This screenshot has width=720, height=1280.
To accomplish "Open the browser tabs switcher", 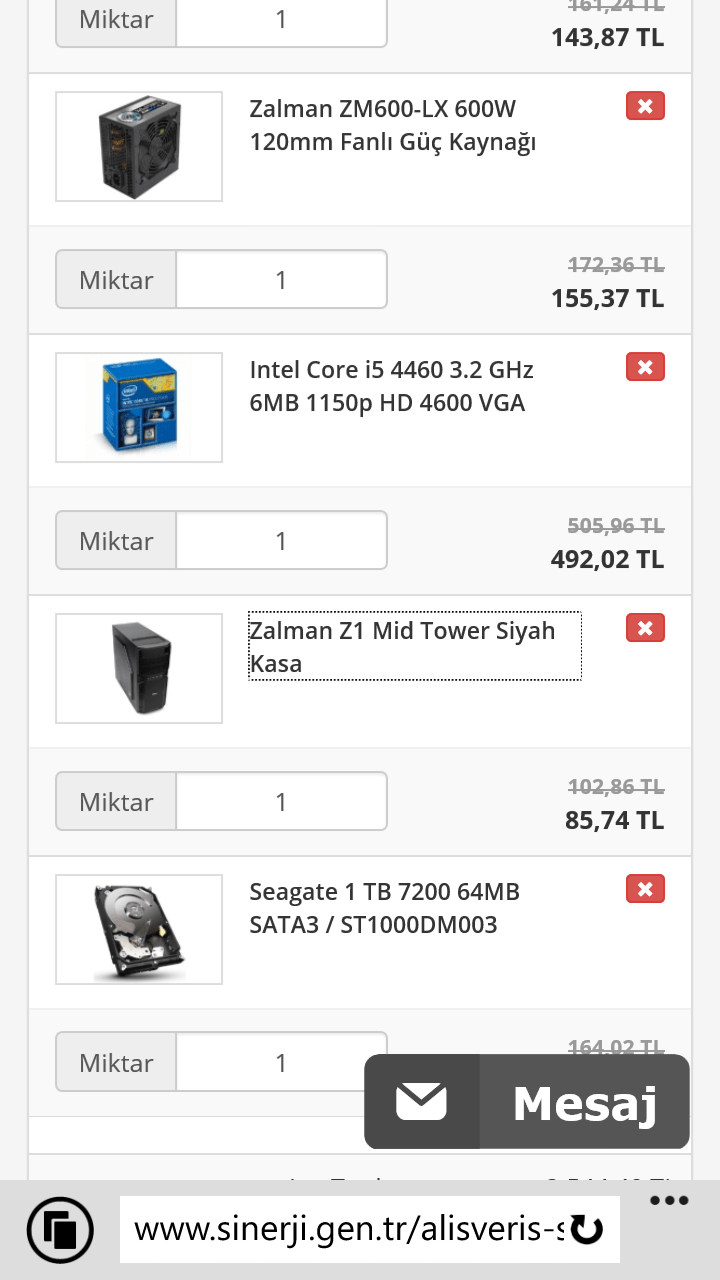I will (60, 1229).
